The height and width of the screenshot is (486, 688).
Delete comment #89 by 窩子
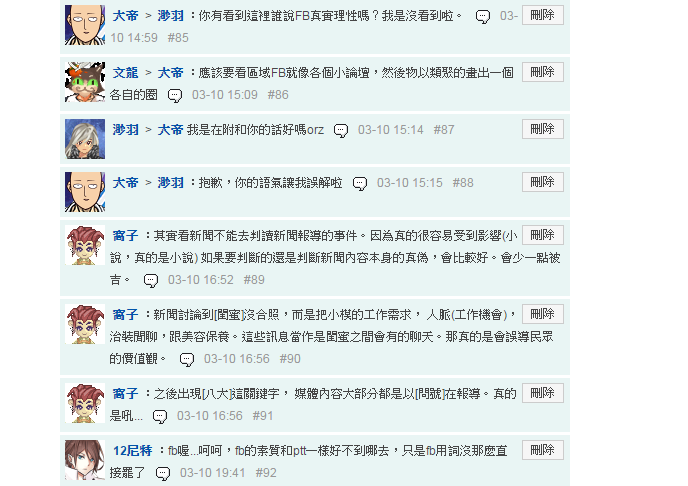click(x=542, y=236)
